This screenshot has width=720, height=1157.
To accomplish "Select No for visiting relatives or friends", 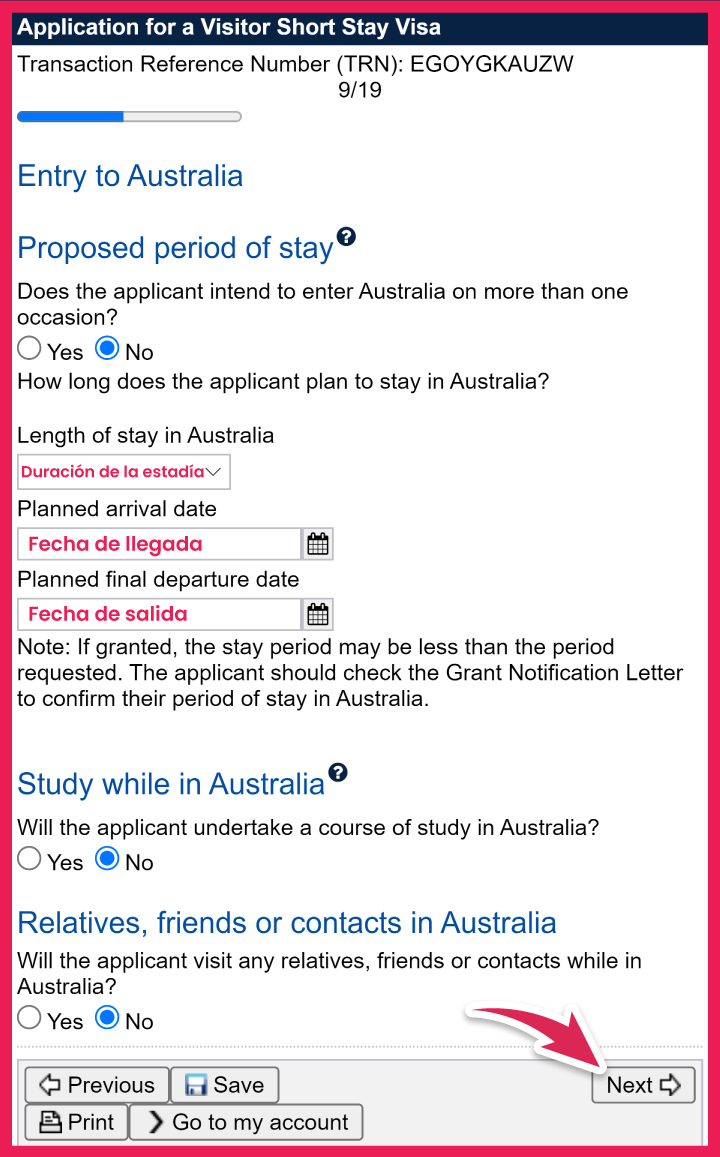I will click(x=107, y=1018).
